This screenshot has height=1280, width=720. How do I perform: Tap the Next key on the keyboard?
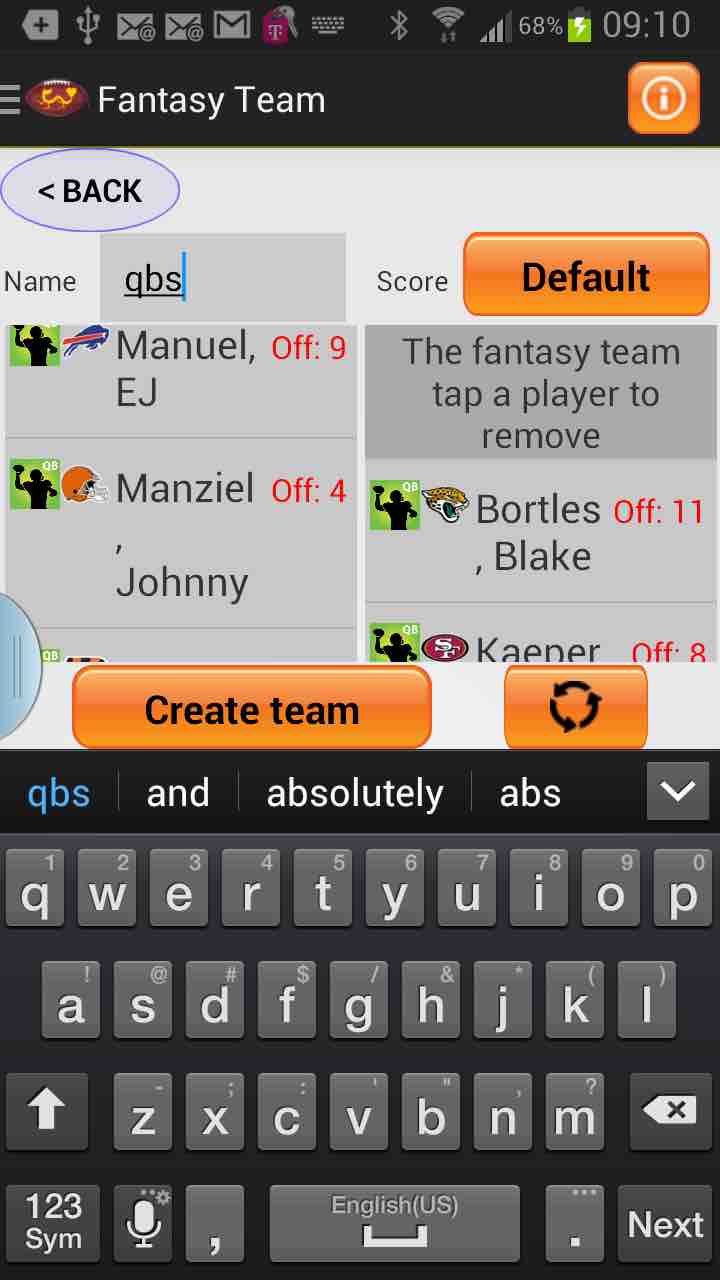click(665, 1224)
